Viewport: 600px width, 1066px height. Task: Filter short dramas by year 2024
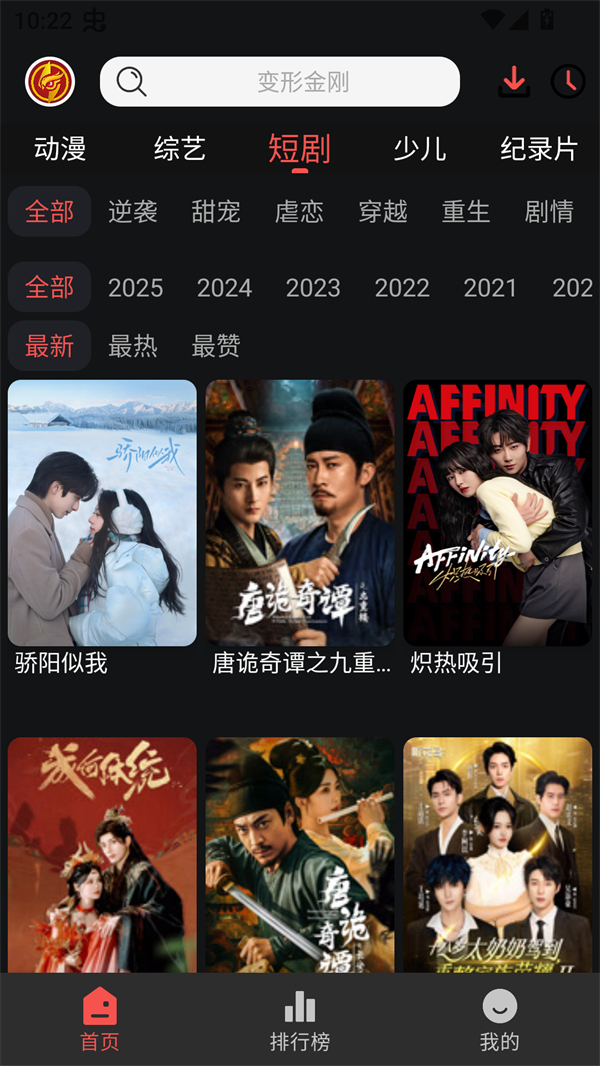[x=224, y=288]
